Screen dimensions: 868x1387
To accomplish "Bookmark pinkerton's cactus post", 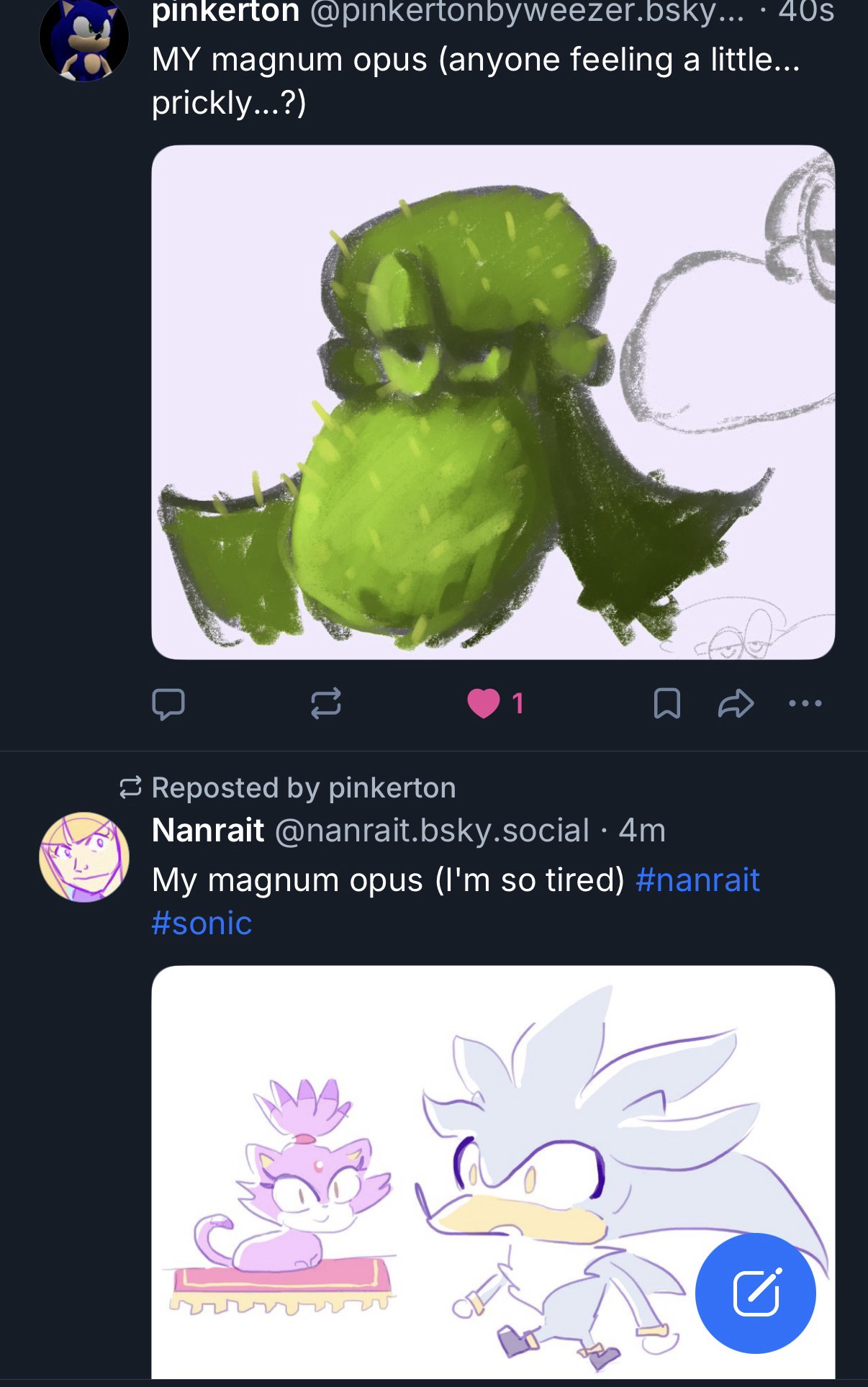I will (x=666, y=703).
